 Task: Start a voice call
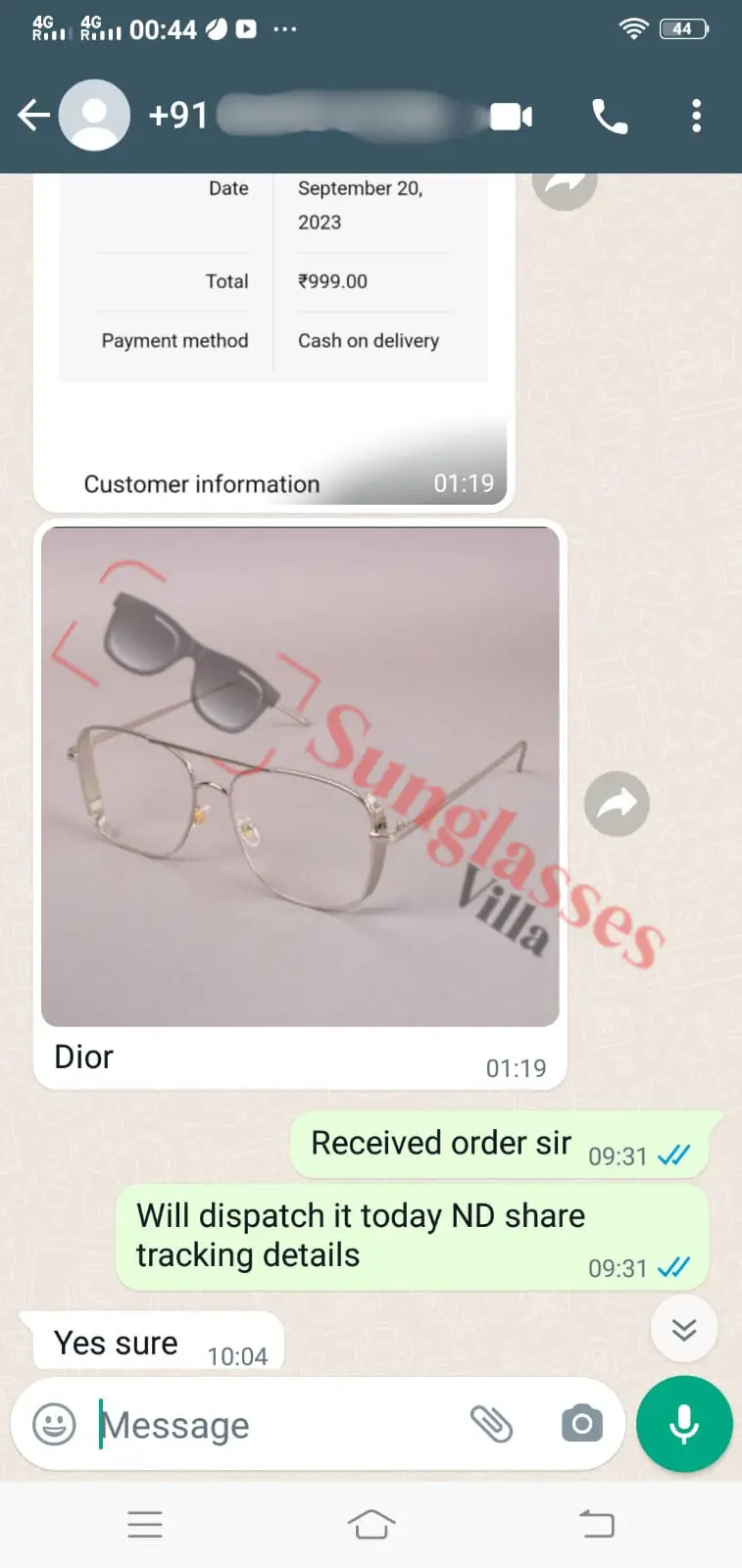610,117
